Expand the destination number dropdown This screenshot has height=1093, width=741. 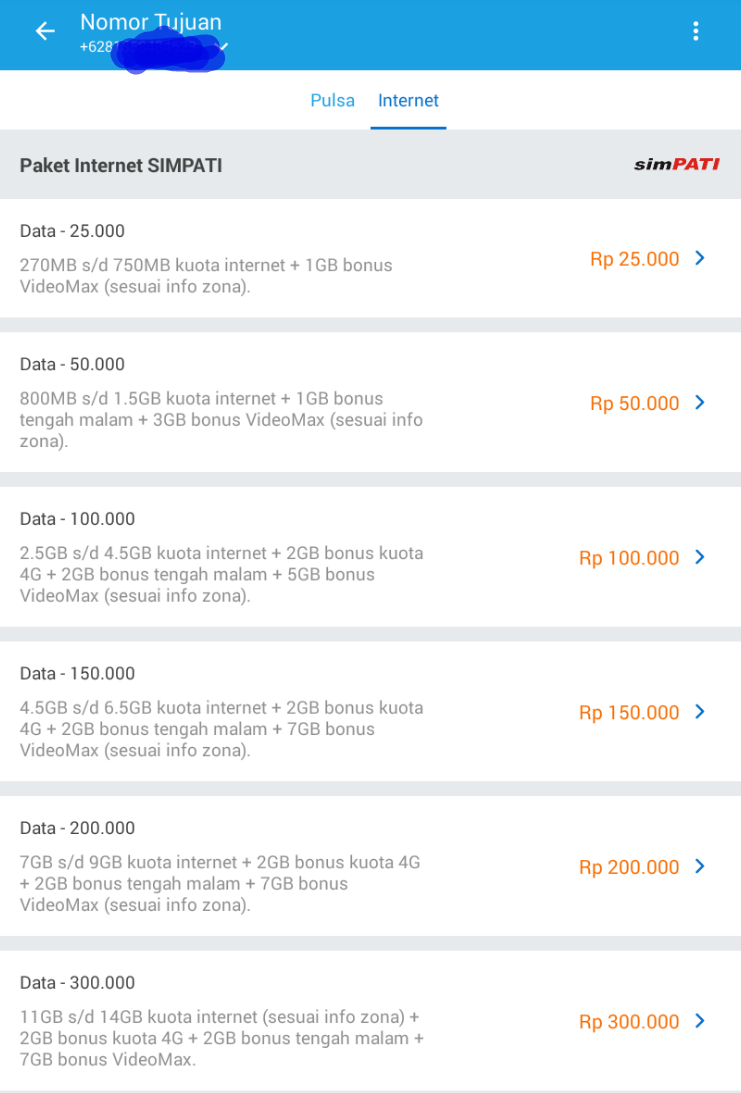pyautogui.click(x=222, y=44)
